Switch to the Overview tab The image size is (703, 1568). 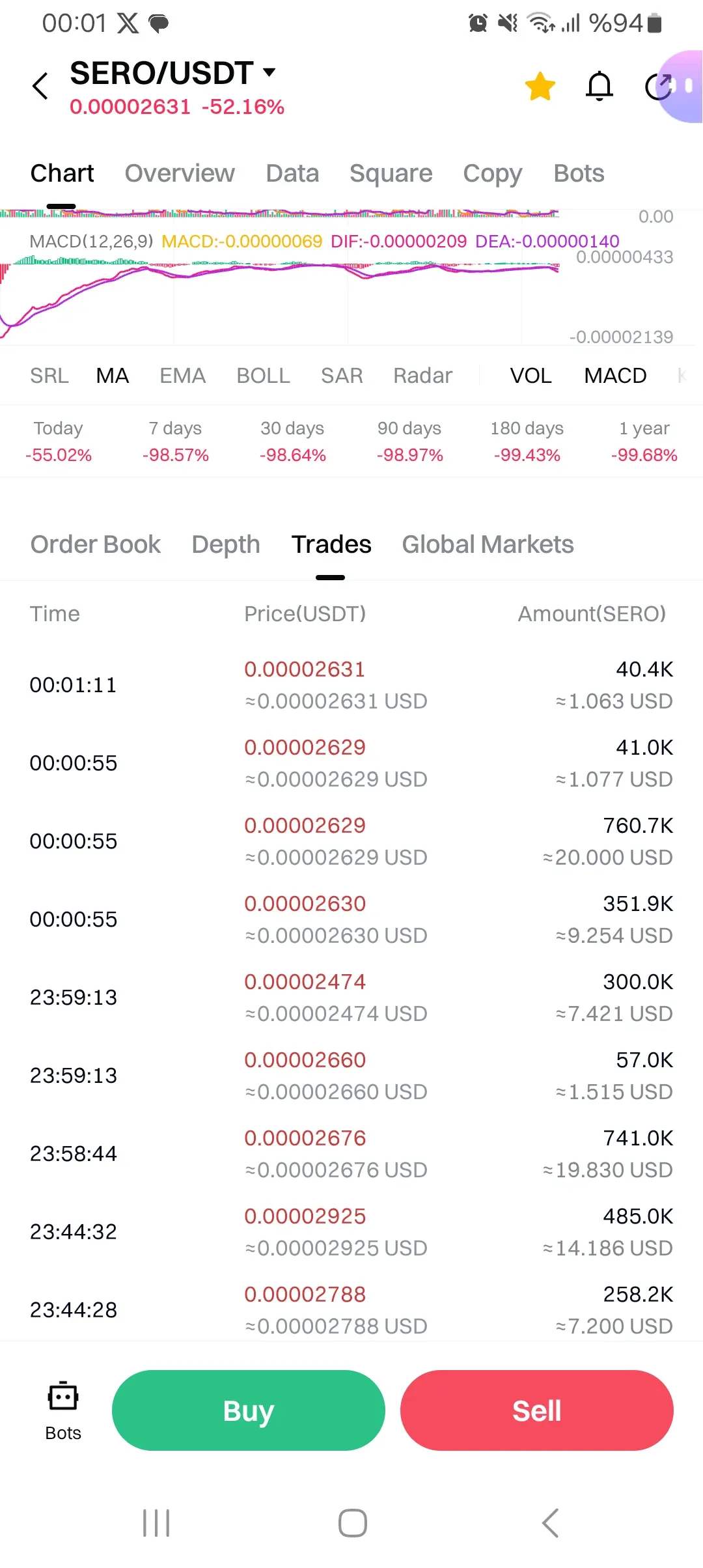[180, 173]
